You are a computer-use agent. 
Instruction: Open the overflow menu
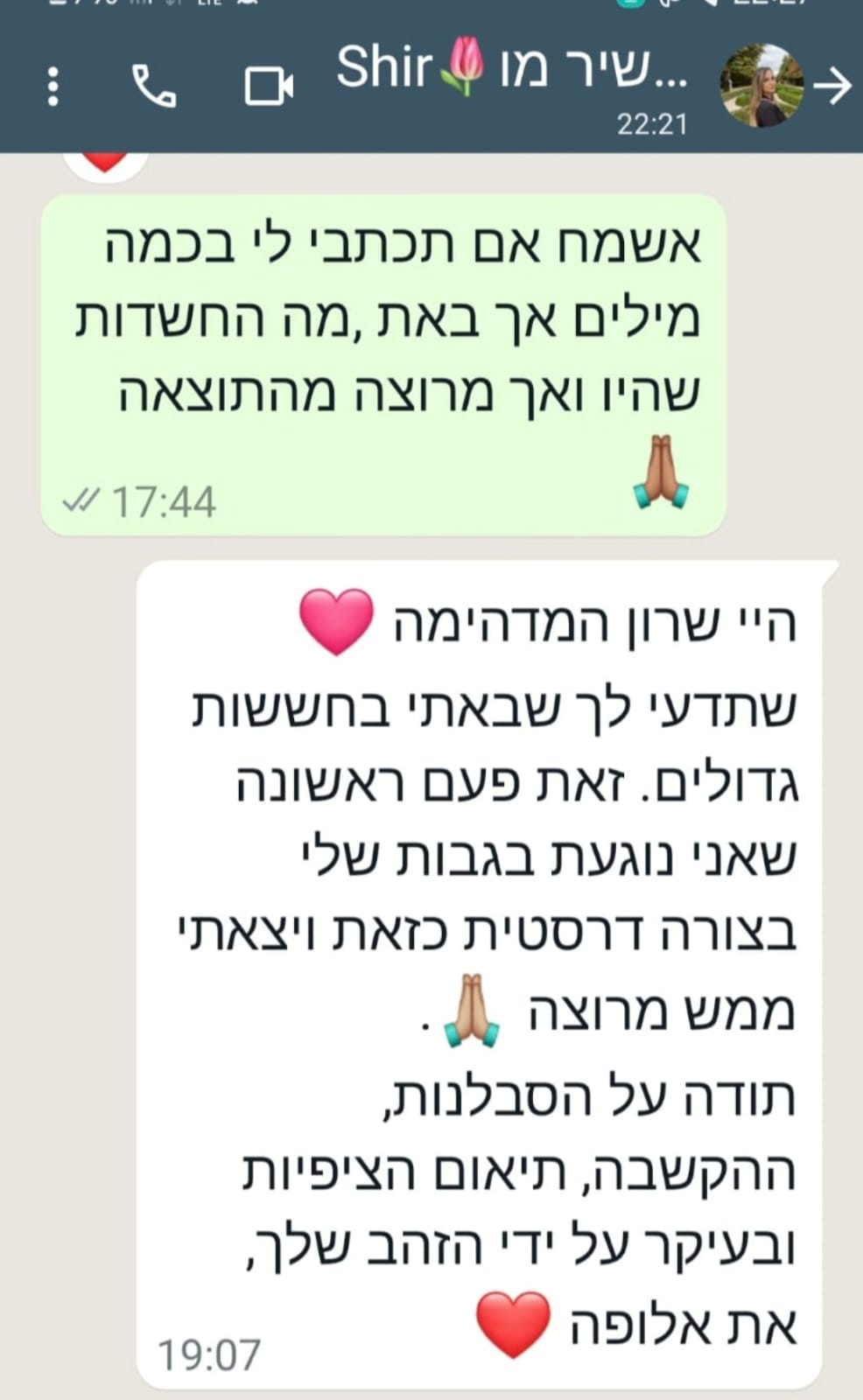click(x=53, y=86)
